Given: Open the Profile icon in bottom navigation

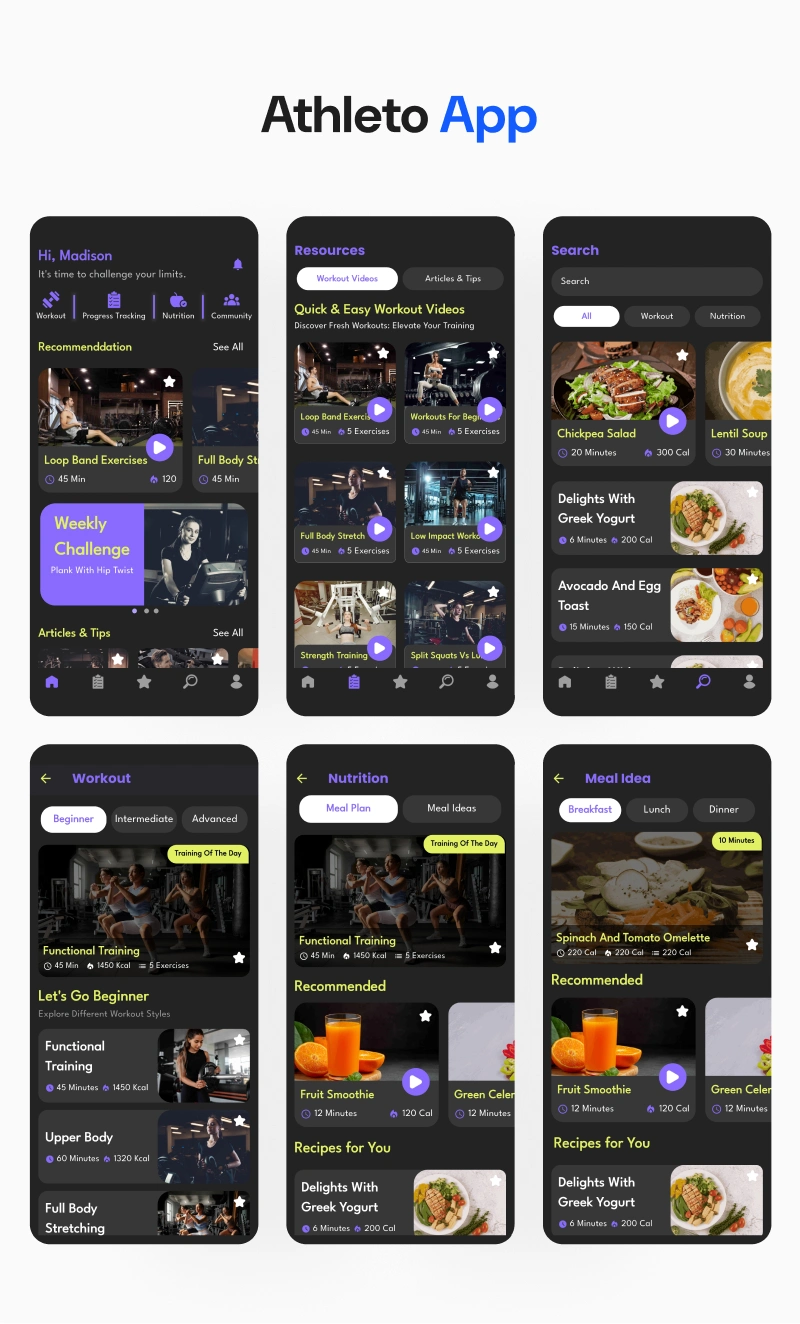Looking at the screenshot, I should coord(236,681).
